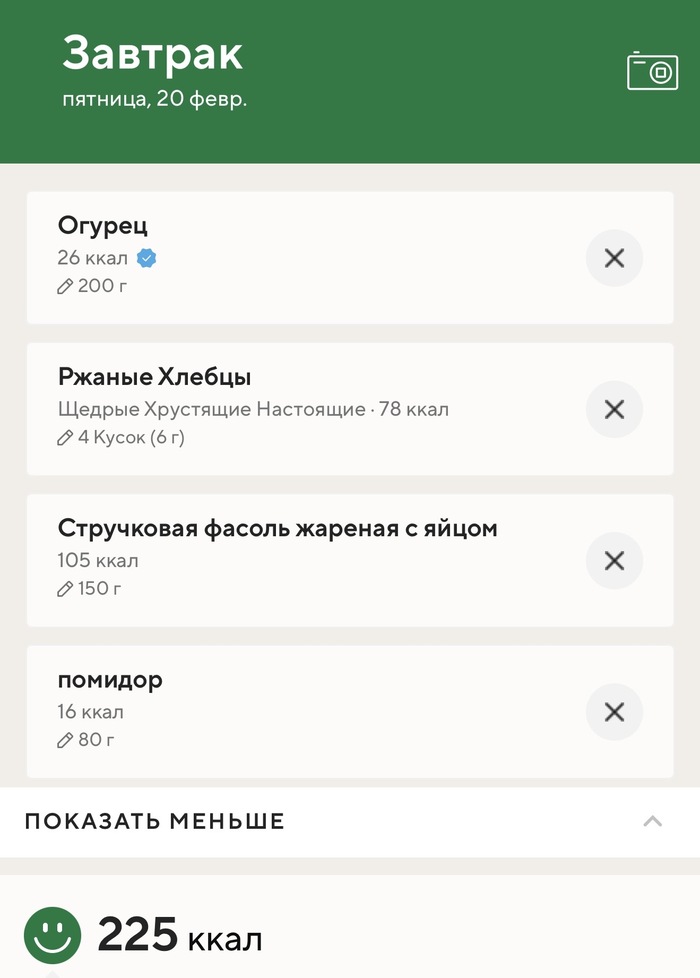The height and width of the screenshot is (978, 700).
Task: Open the camera to scan a meal
Action: [652, 70]
